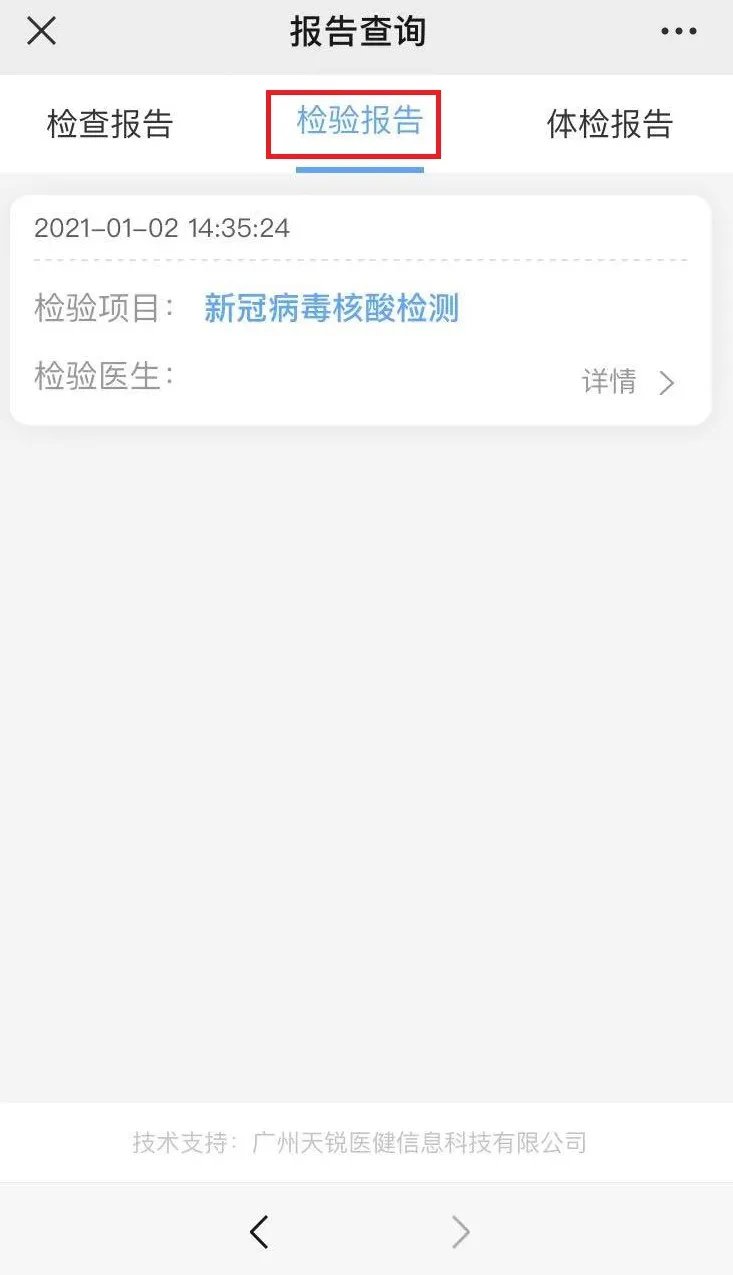Open the three-dot overflow menu
The image size is (733, 1275).
pyautogui.click(x=679, y=31)
